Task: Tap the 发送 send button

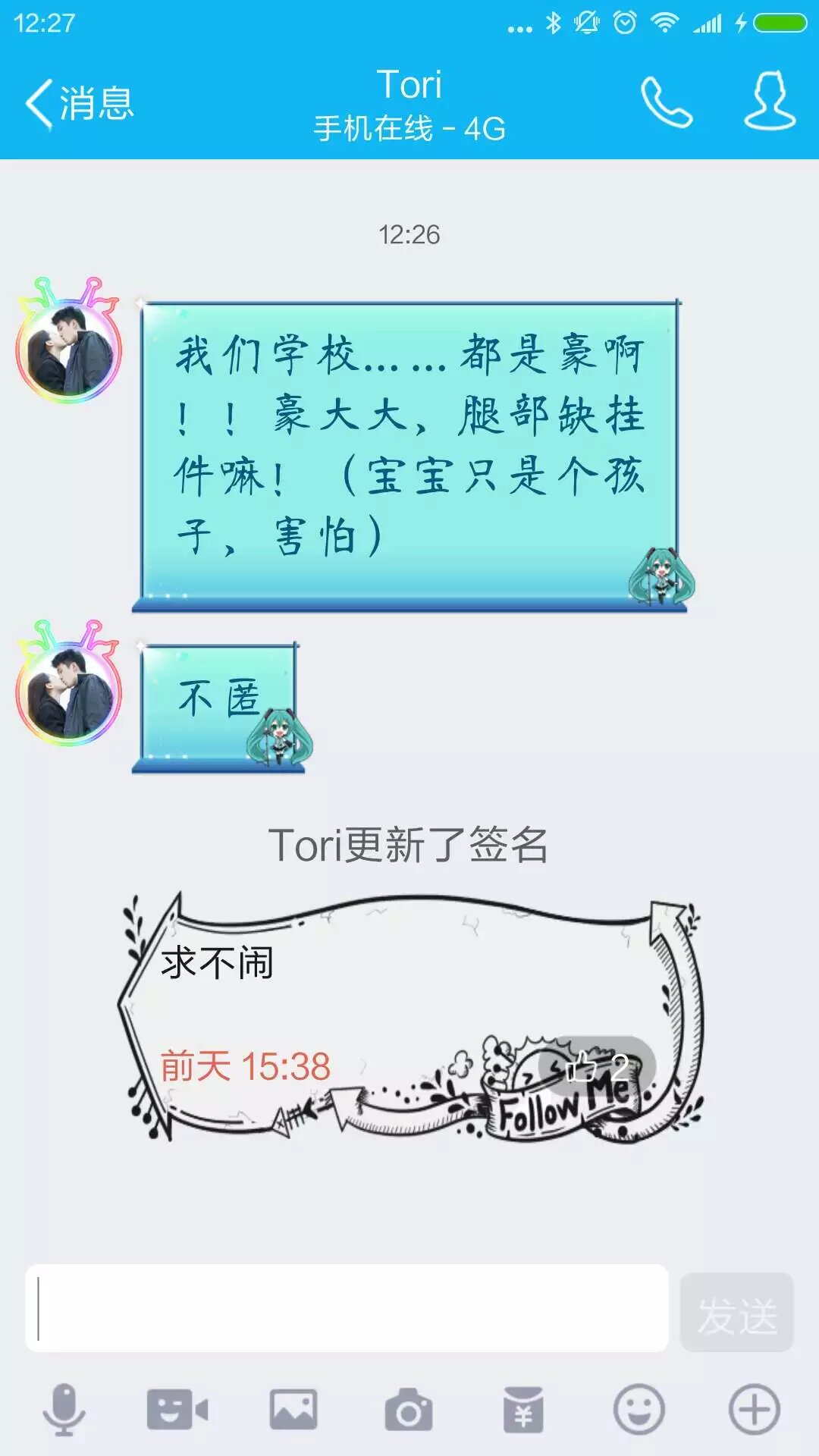Action: pyautogui.click(x=736, y=1313)
